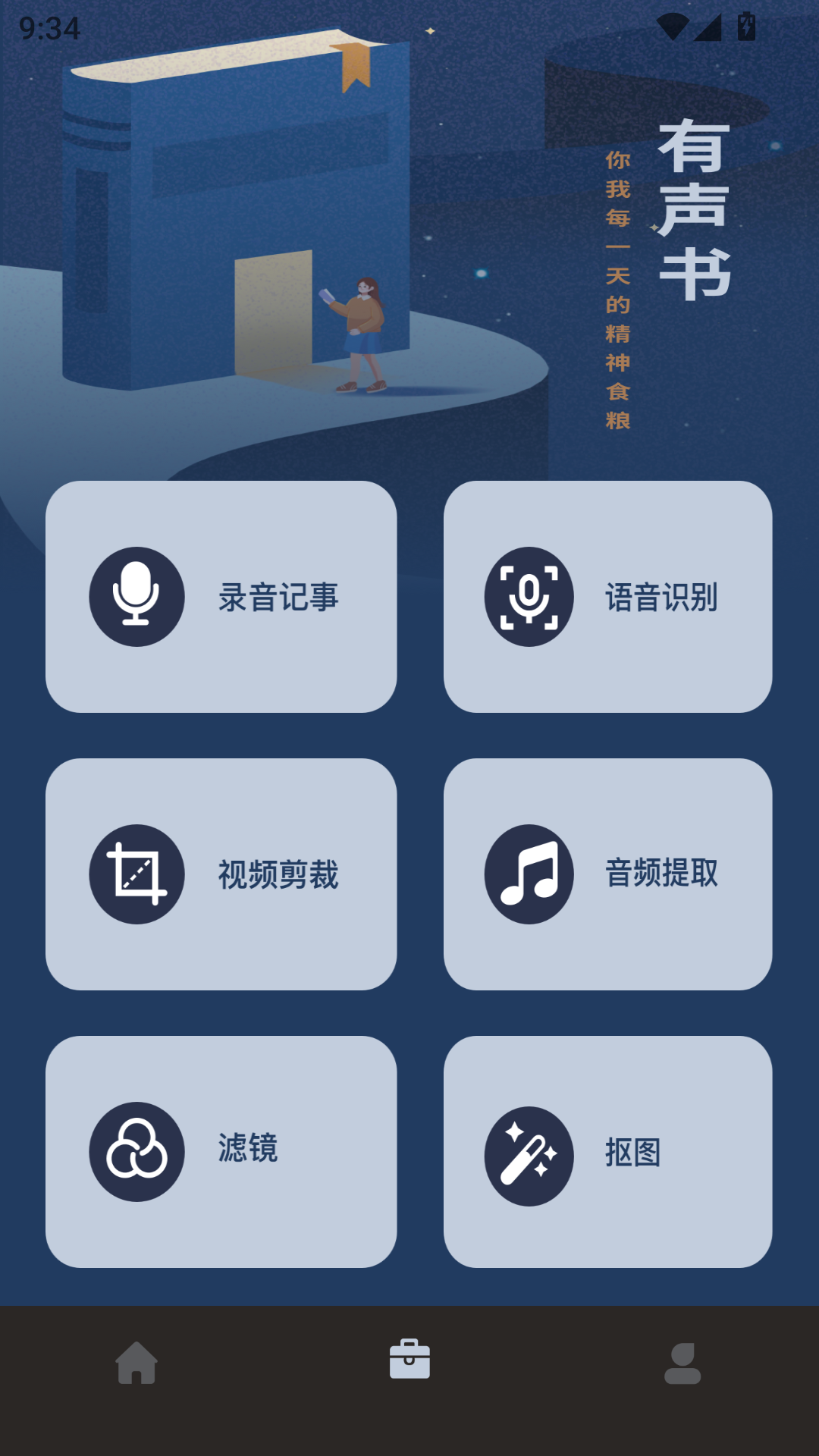Select the video crop tool icon
Screen dimensions: 819x1456
click(136, 874)
